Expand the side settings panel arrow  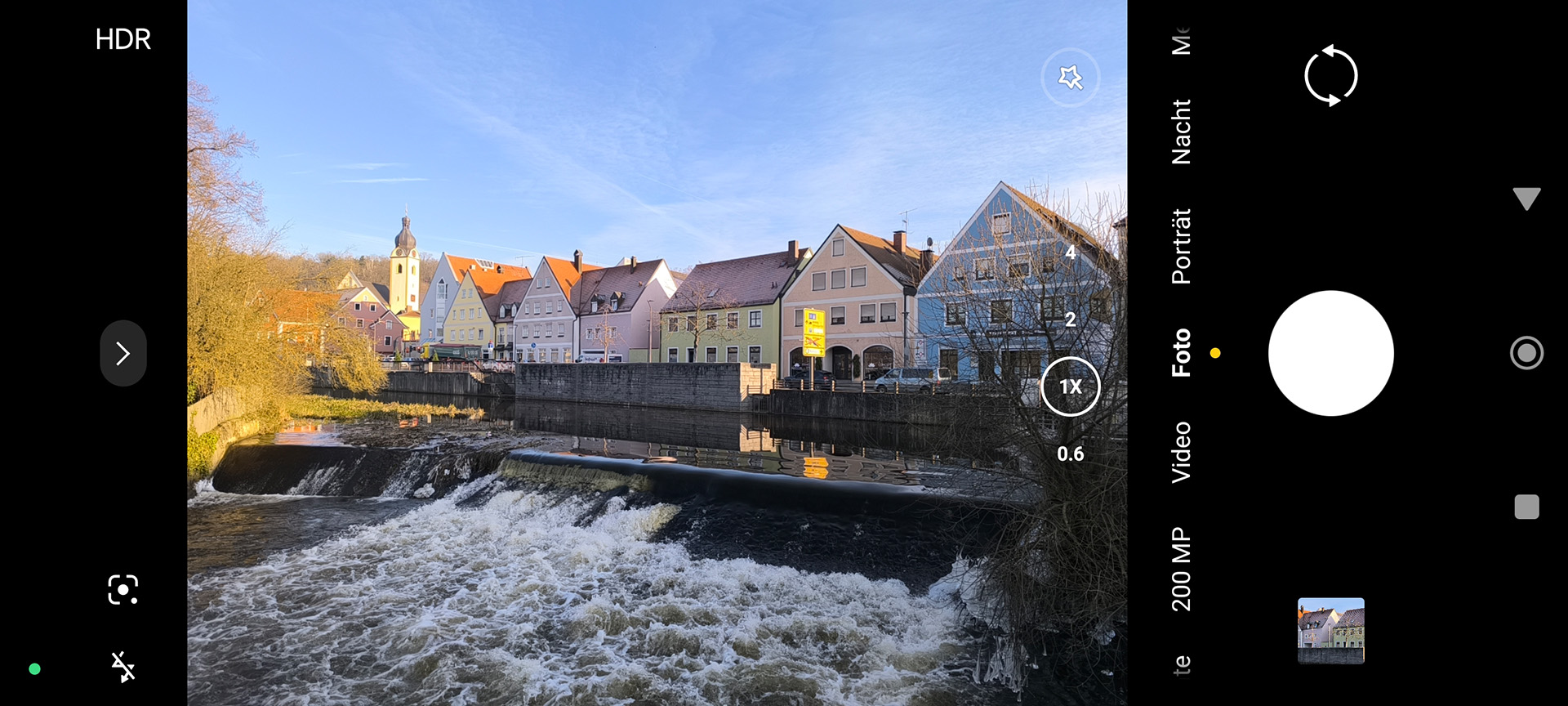pyautogui.click(x=123, y=353)
